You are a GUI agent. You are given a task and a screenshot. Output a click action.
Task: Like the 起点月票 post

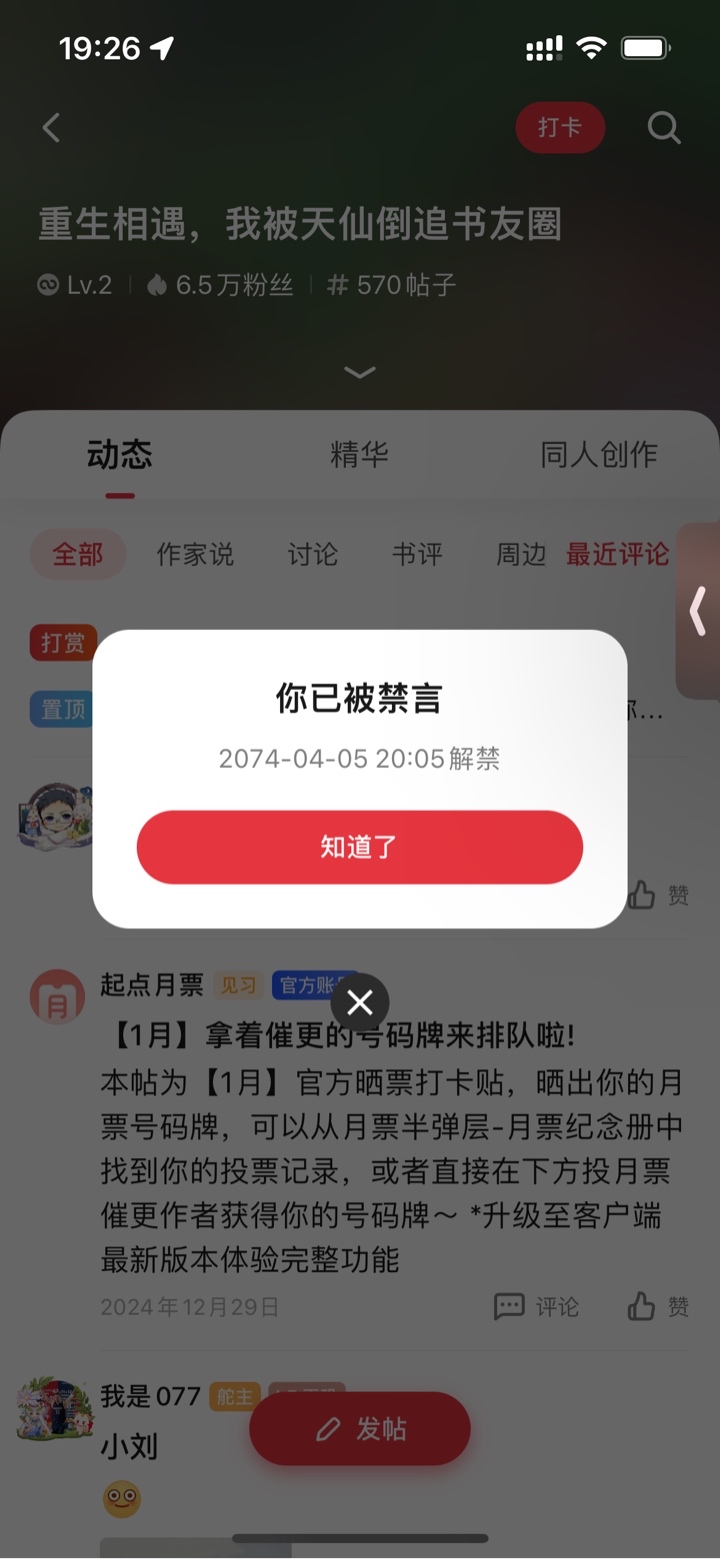(x=658, y=1306)
